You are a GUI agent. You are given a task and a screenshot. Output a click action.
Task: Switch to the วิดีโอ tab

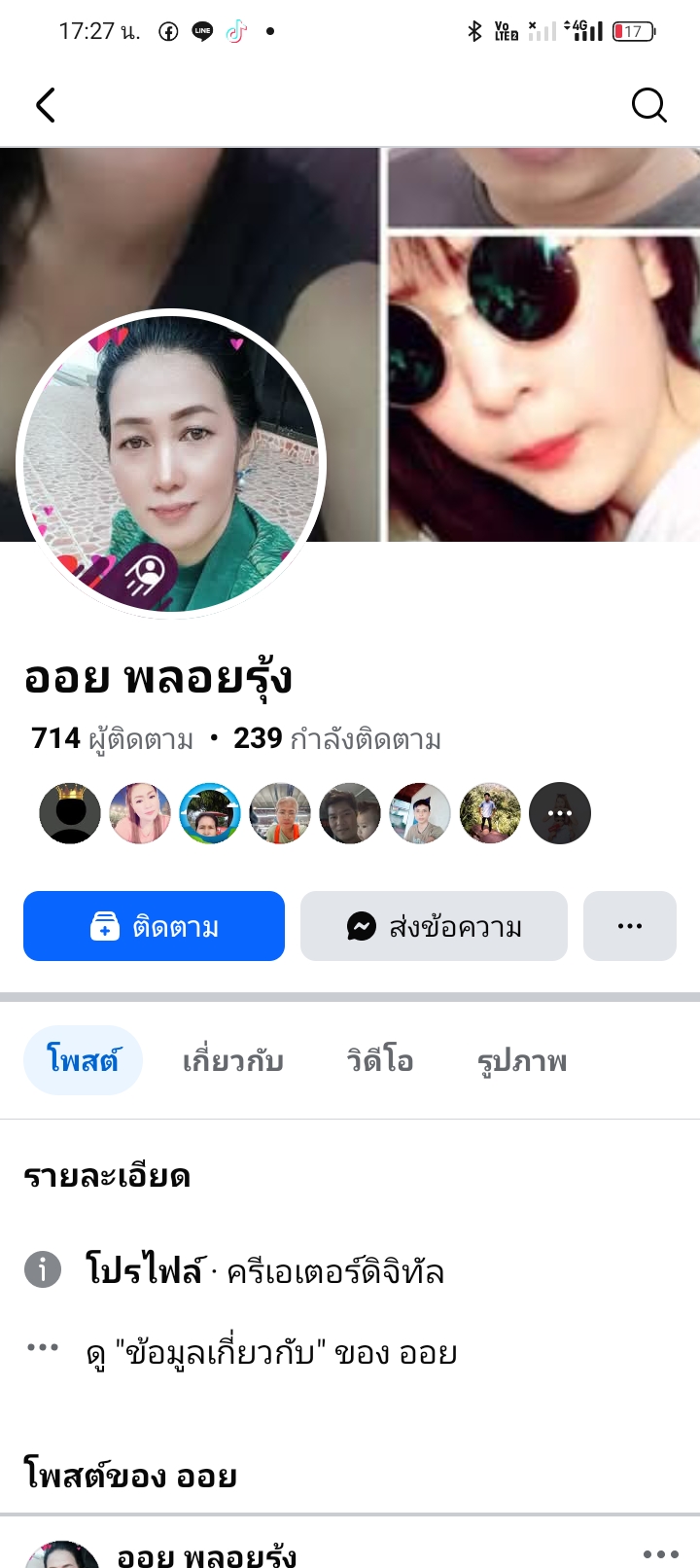click(x=380, y=1060)
